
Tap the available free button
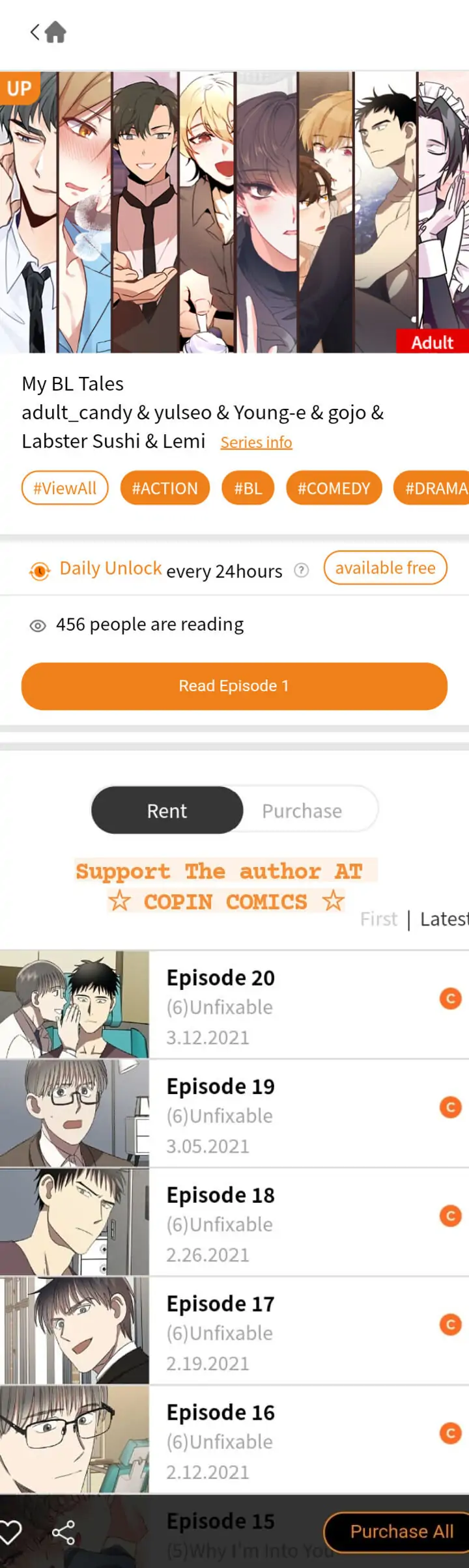[385, 568]
